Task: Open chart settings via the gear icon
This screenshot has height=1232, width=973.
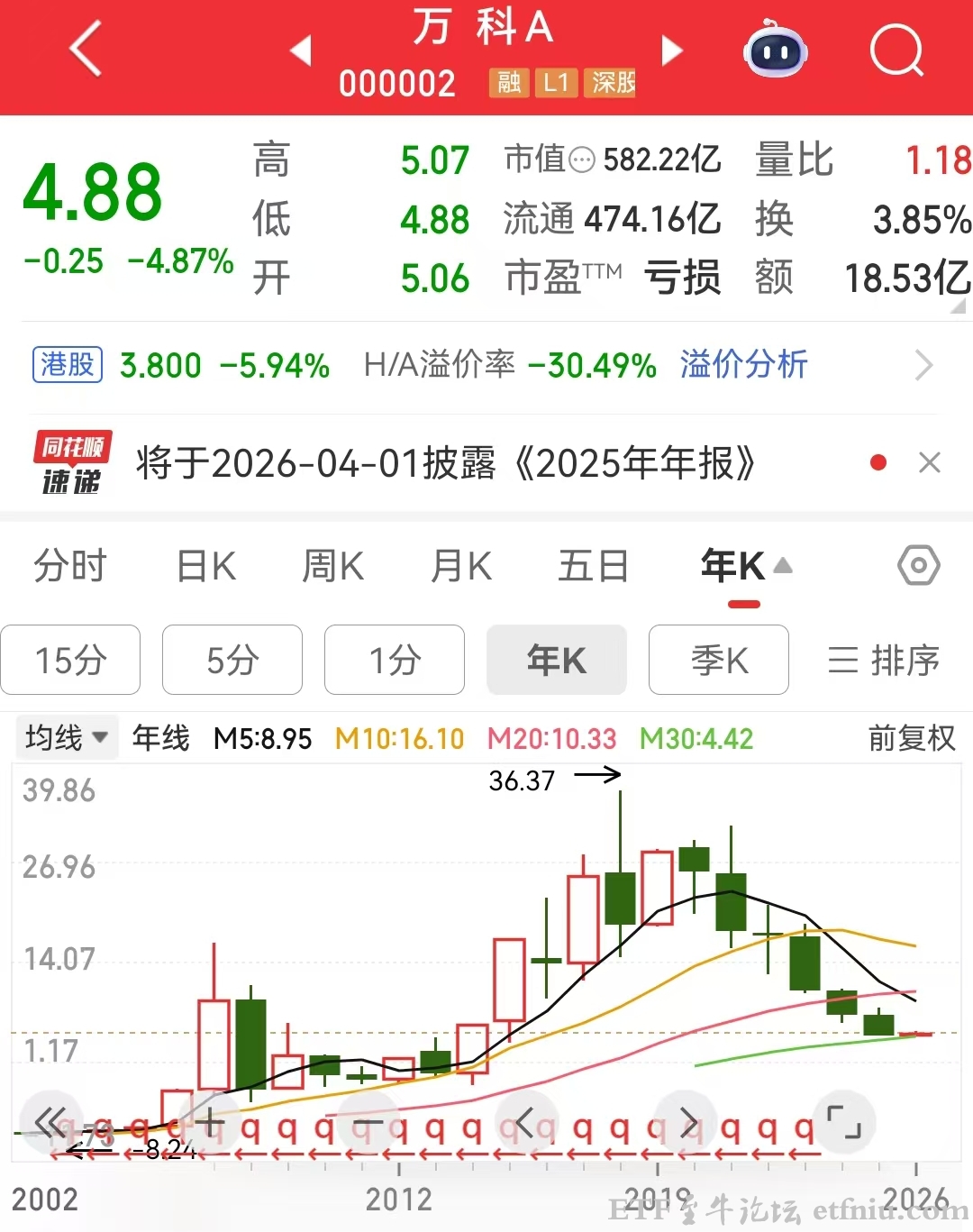Action: (918, 565)
